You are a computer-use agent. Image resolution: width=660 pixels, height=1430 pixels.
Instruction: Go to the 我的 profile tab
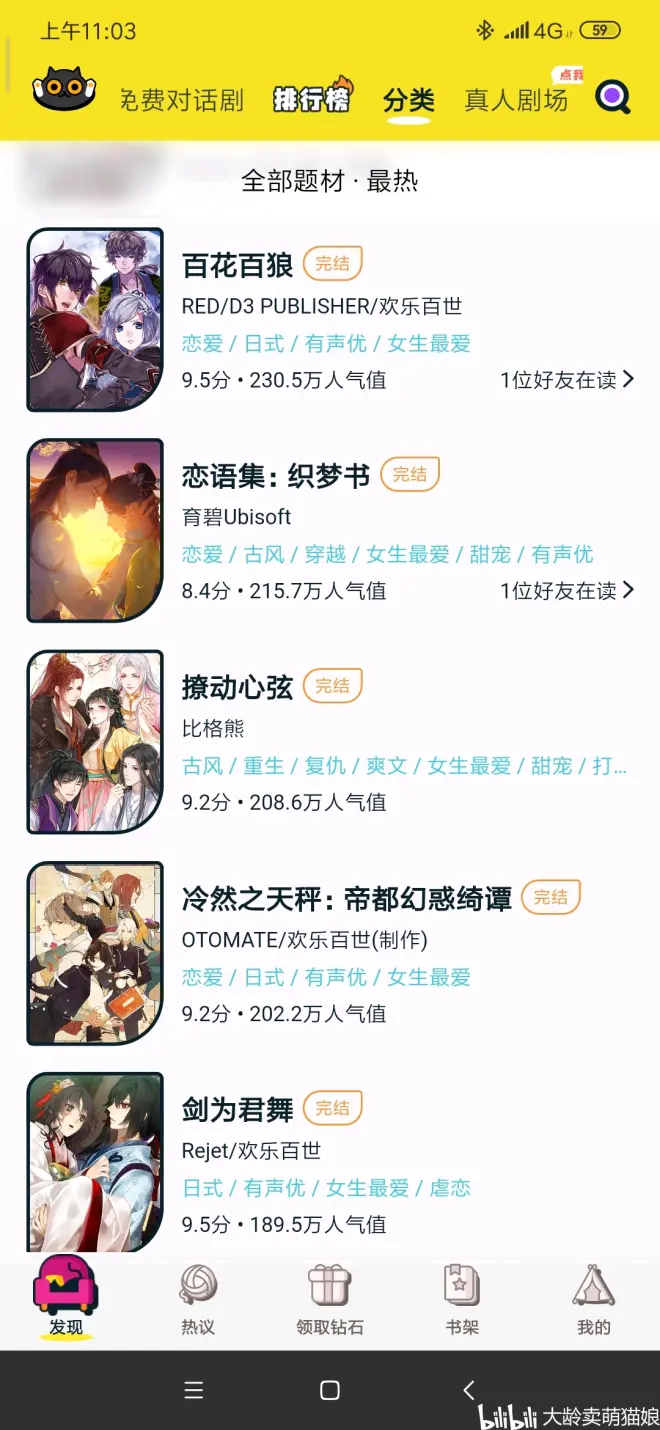point(593,1300)
